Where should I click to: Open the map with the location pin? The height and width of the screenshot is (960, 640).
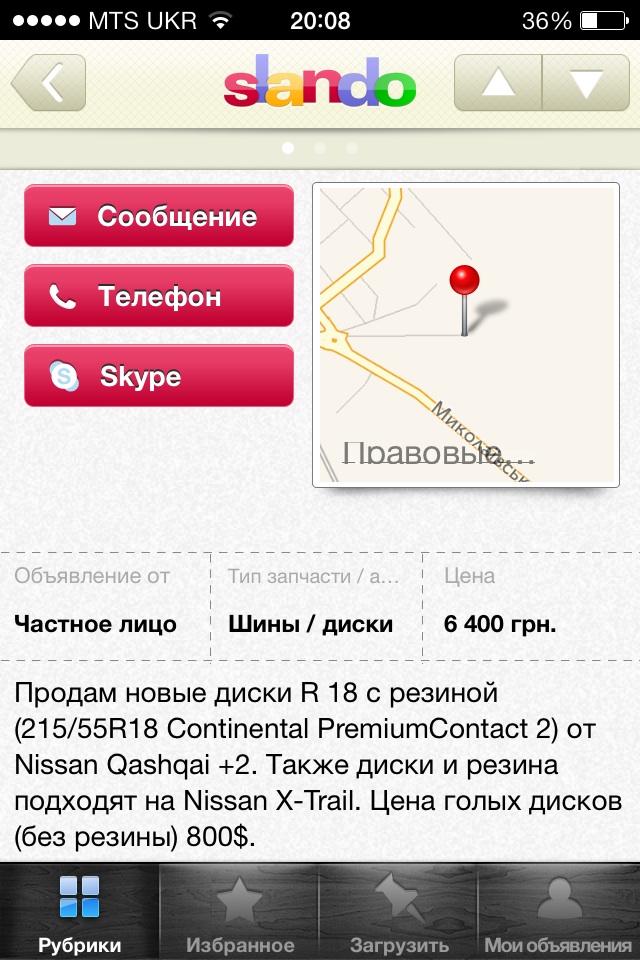click(462, 335)
